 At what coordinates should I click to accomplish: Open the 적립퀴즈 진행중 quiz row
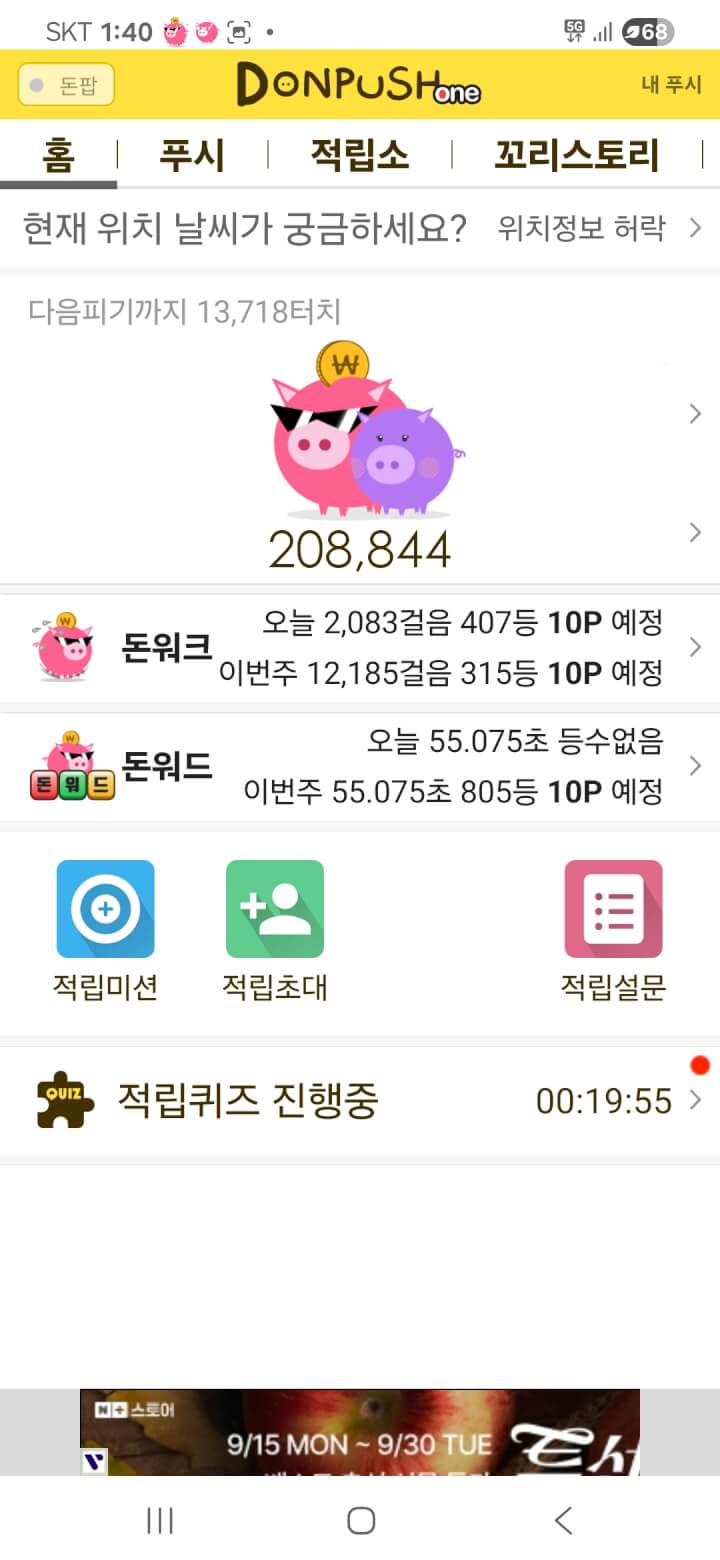tap(360, 1101)
